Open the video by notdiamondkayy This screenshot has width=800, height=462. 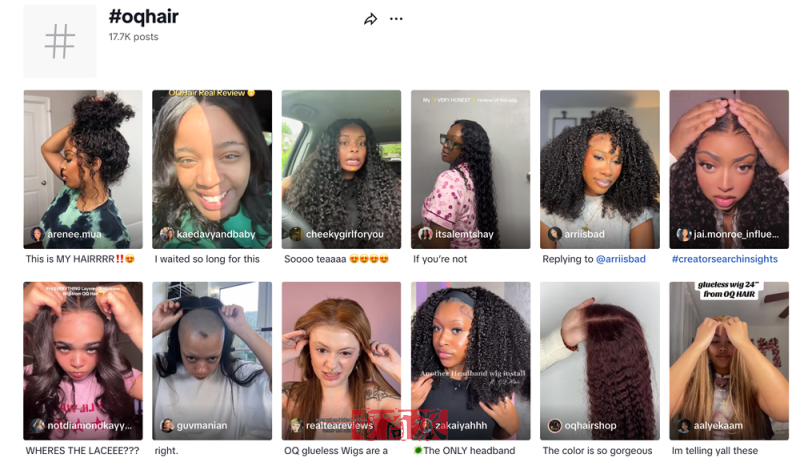point(83,360)
